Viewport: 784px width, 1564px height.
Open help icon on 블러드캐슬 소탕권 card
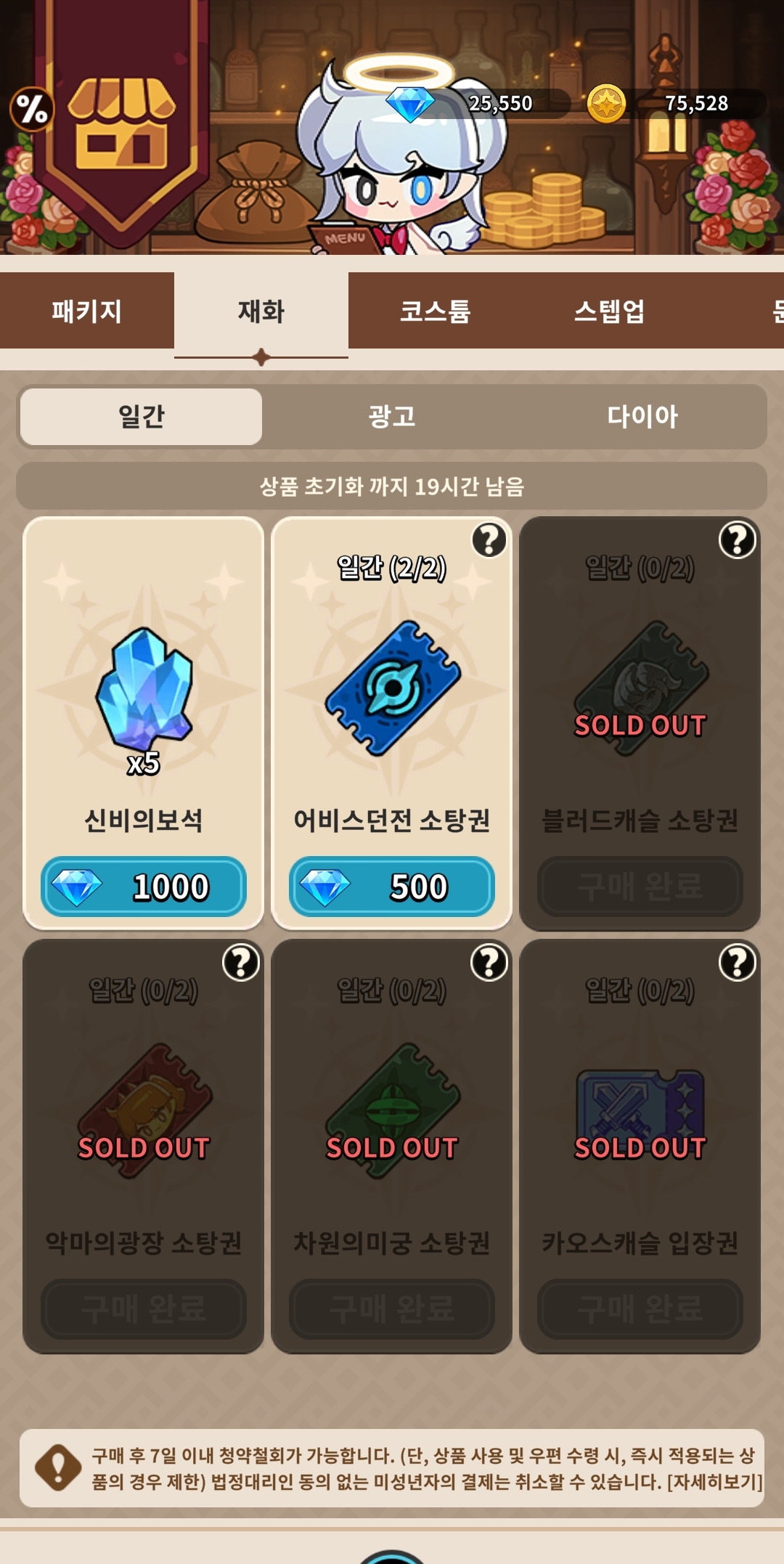tap(738, 540)
